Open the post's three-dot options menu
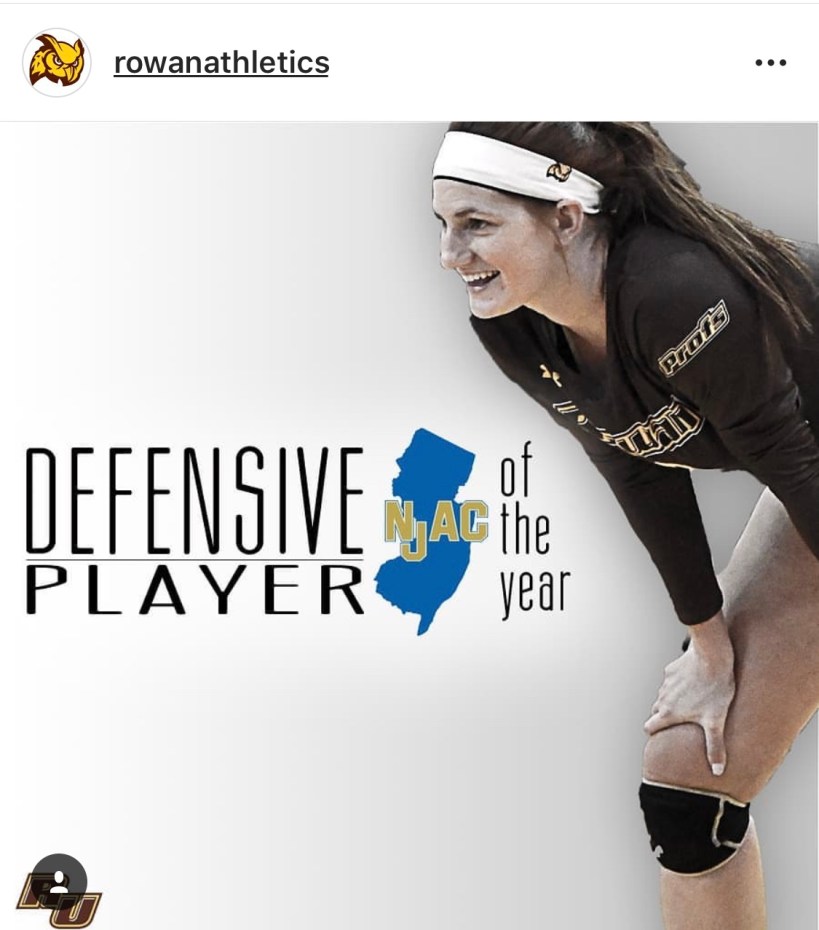This screenshot has width=819, height=930. tap(770, 62)
